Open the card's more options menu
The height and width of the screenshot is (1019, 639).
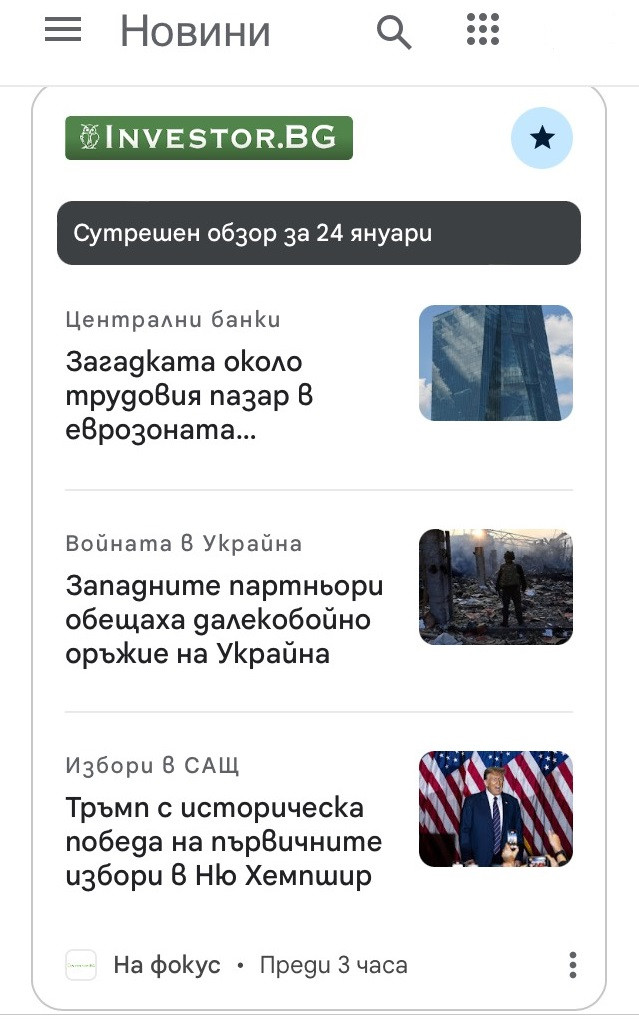tap(572, 965)
